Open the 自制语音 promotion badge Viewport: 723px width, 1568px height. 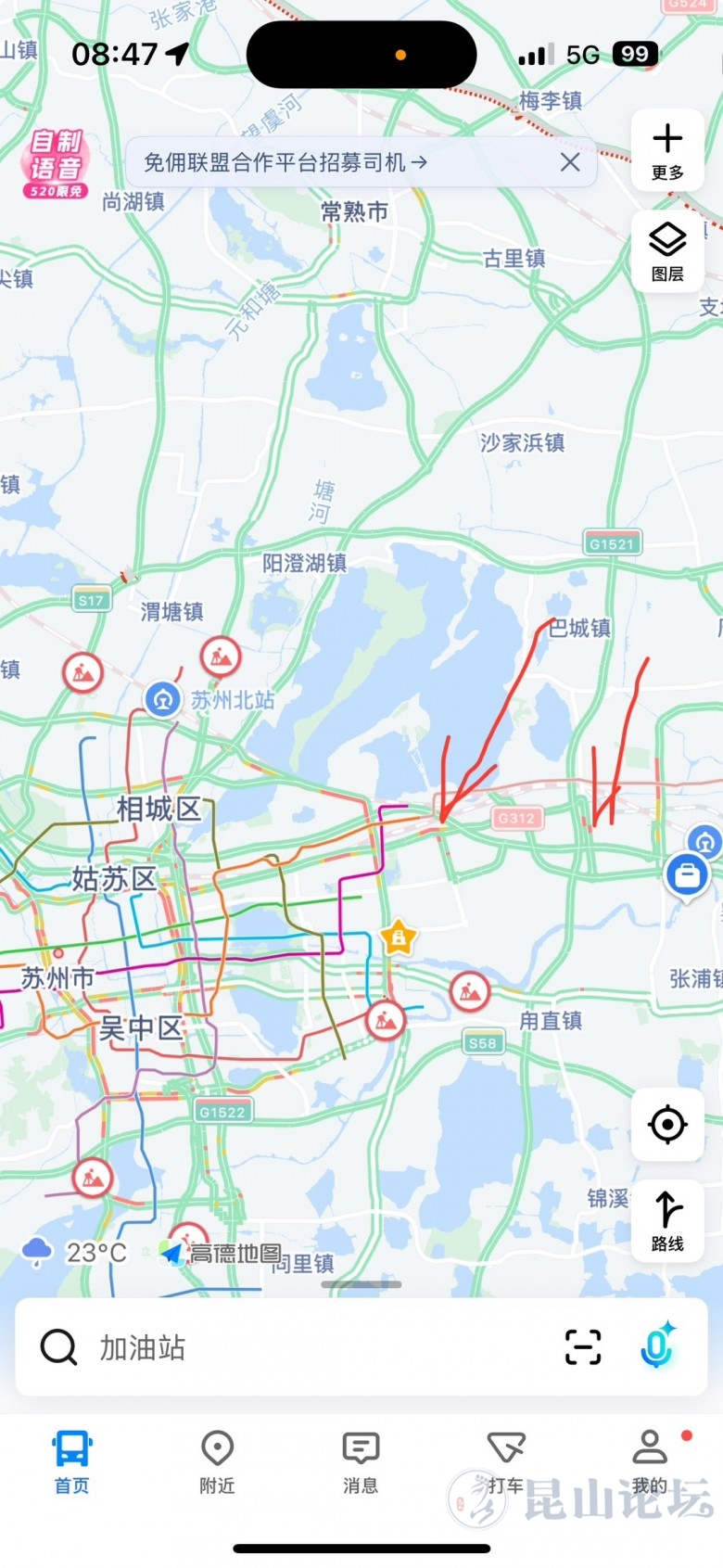(56, 163)
